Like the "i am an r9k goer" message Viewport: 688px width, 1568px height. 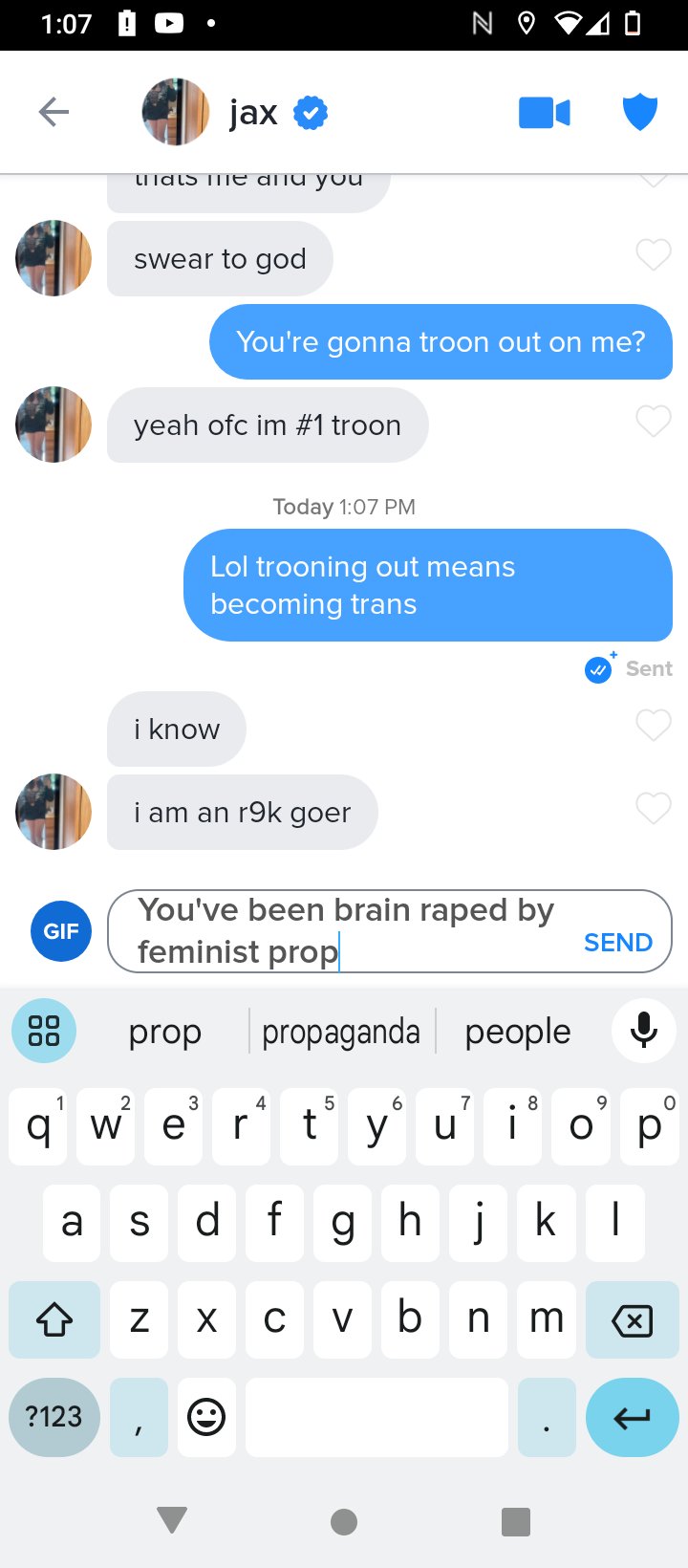click(654, 809)
